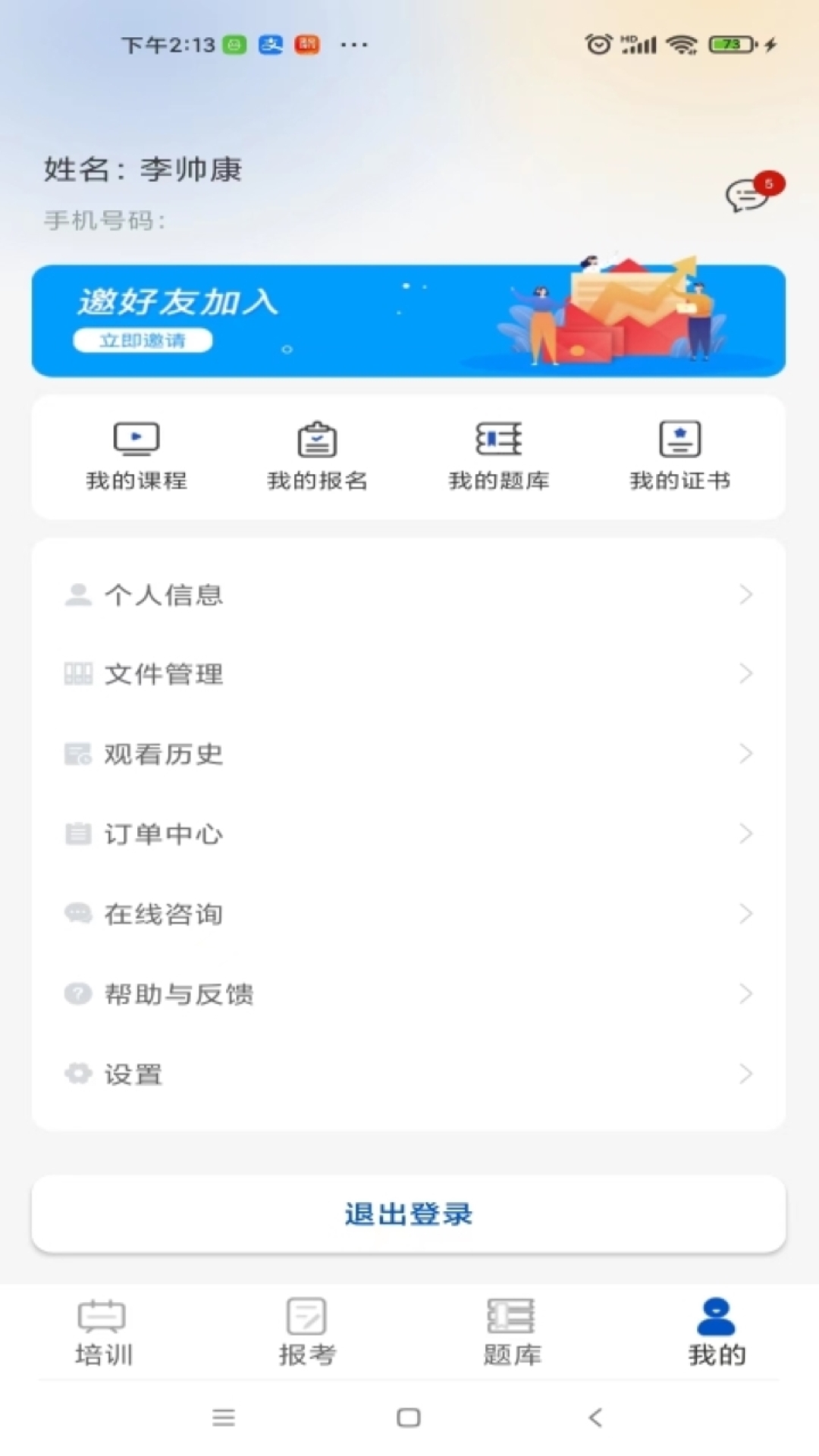Viewport: 819px width, 1456px height.
Task: Open the invite friends banner
Action: pos(409,318)
